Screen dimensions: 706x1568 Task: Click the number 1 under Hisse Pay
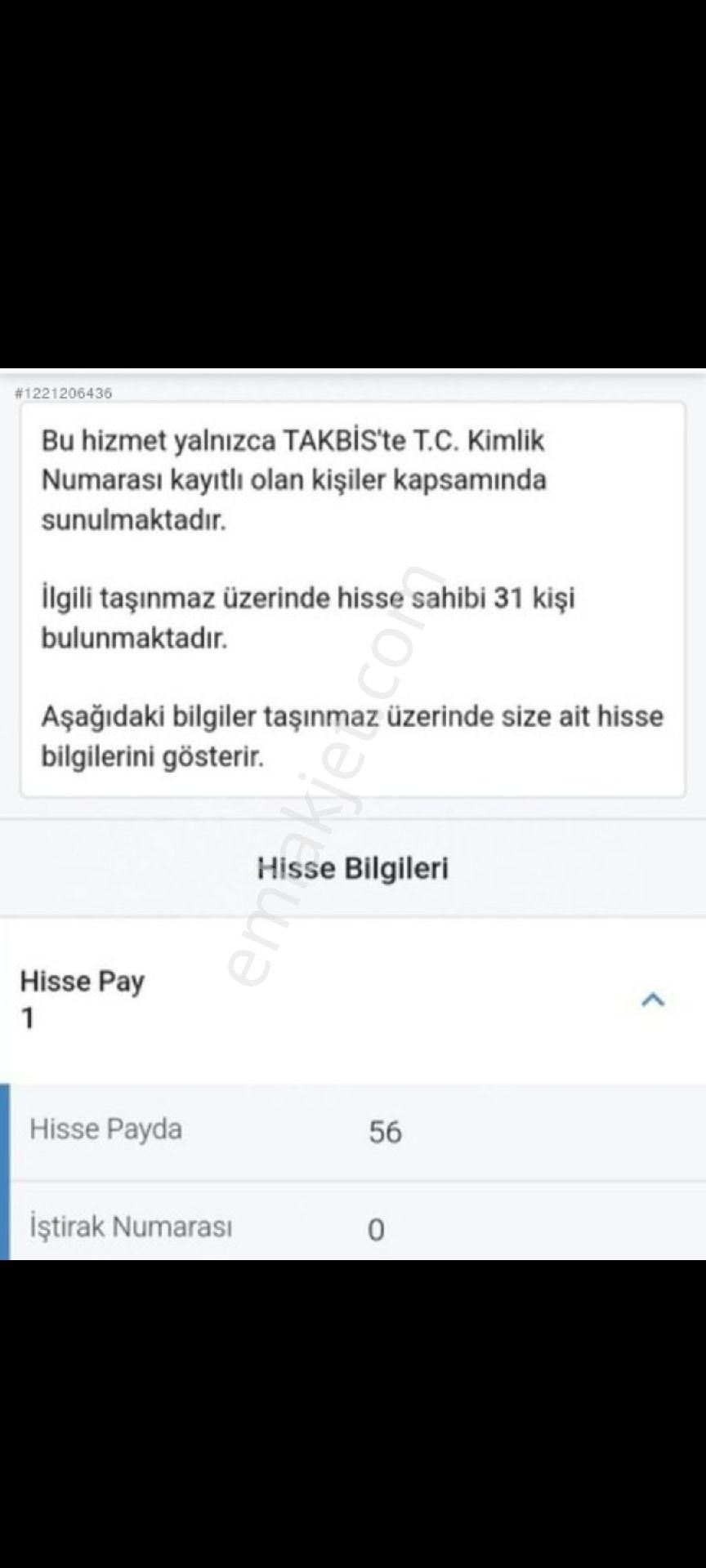27,1019
